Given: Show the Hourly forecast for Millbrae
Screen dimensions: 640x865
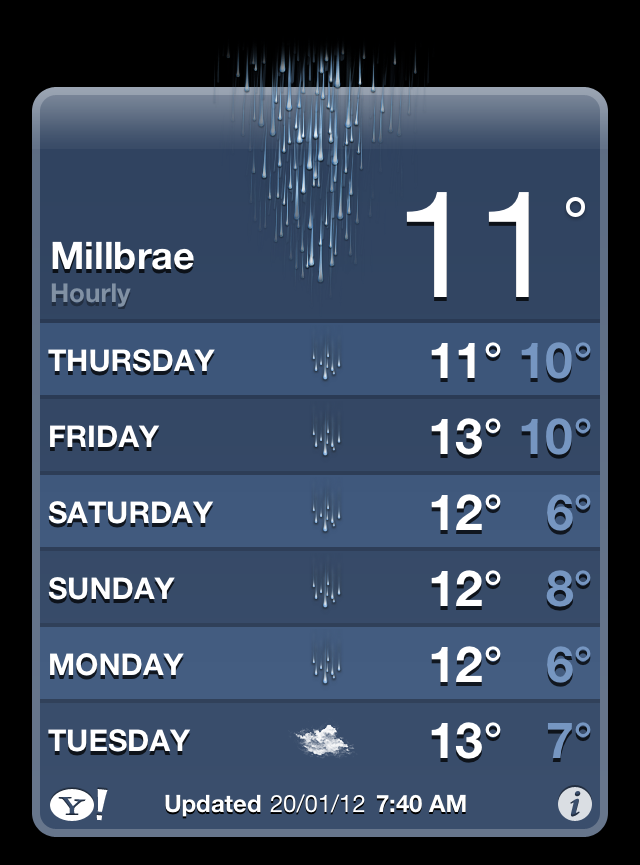Looking at the screenshot, I should tap(91, 294).
